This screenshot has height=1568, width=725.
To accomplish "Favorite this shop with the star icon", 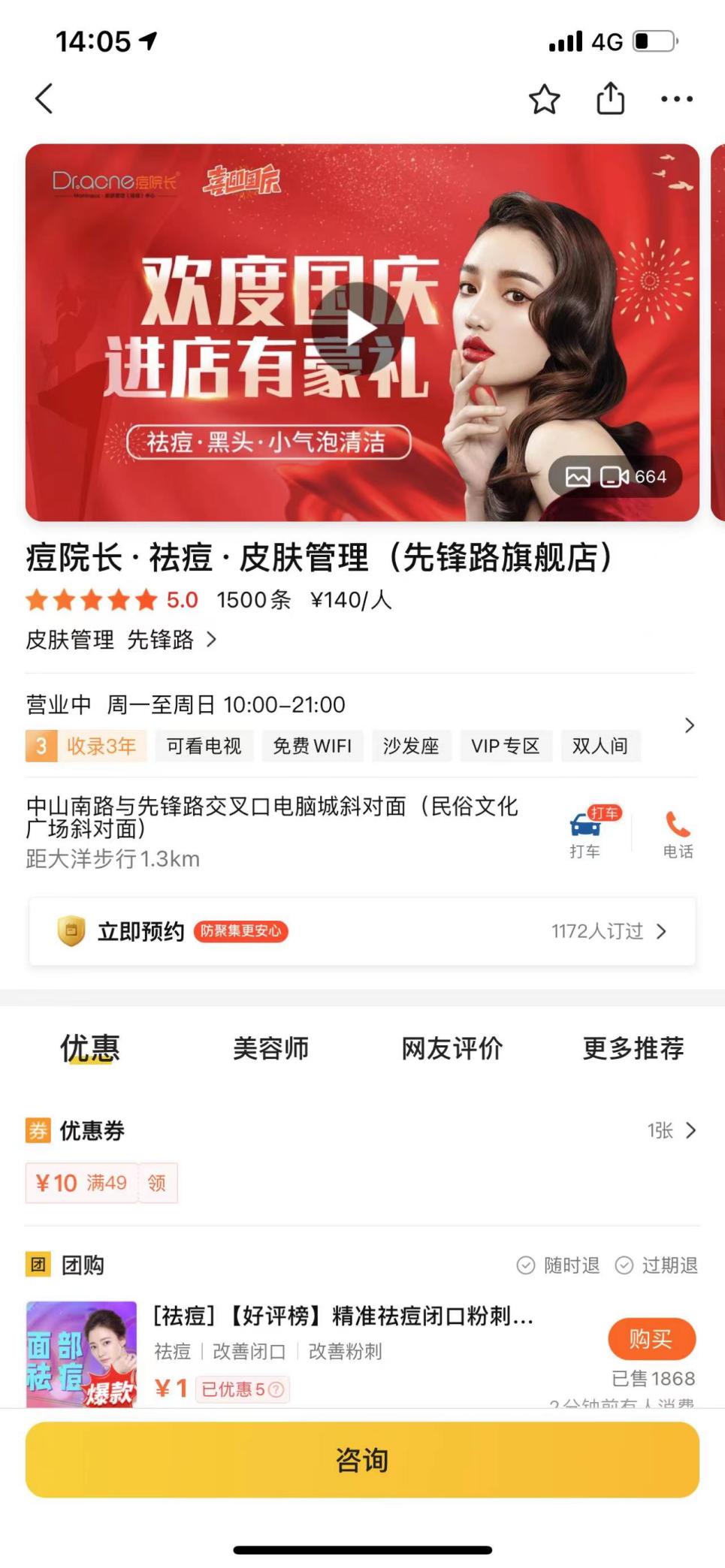I will click(x=544, y=99).
